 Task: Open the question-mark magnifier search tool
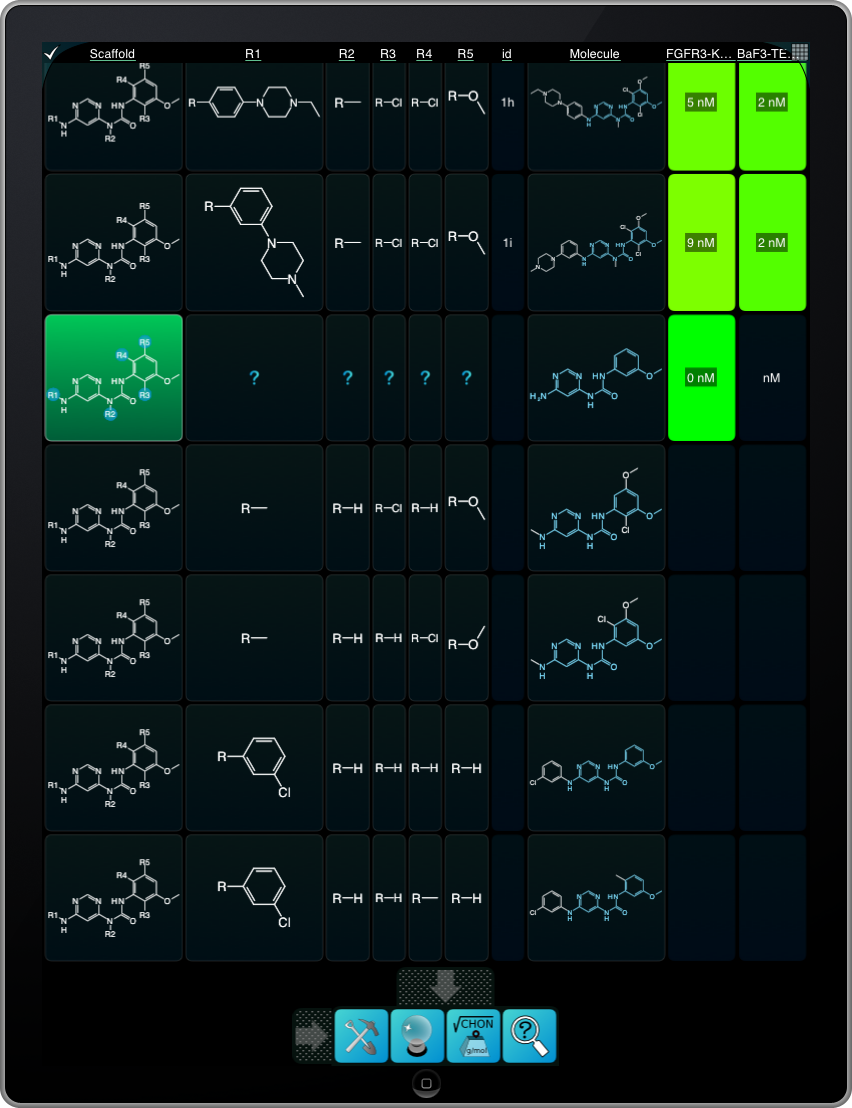(x=529, y=1036)
